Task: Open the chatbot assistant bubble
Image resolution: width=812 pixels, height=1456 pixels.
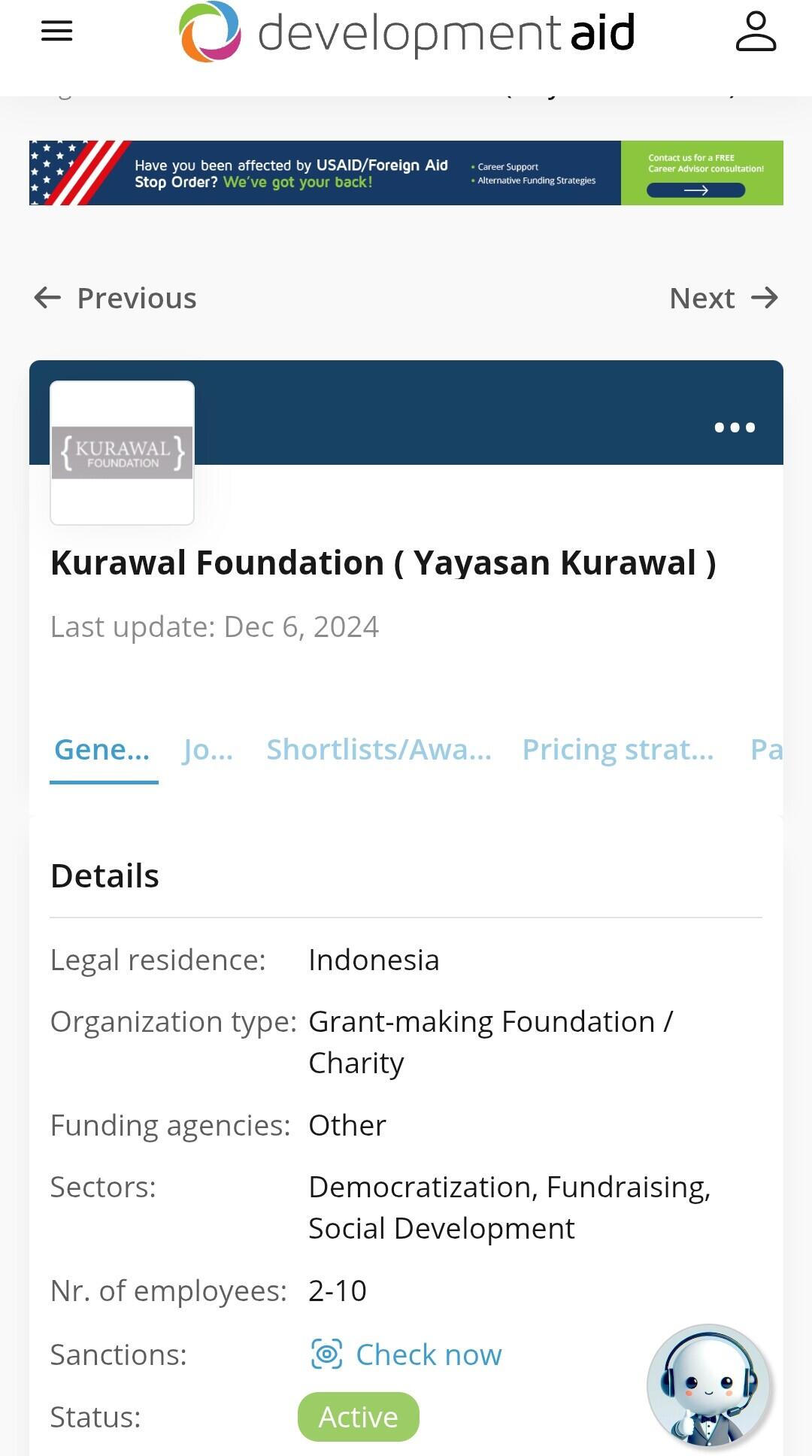Action: [708, 1385]
